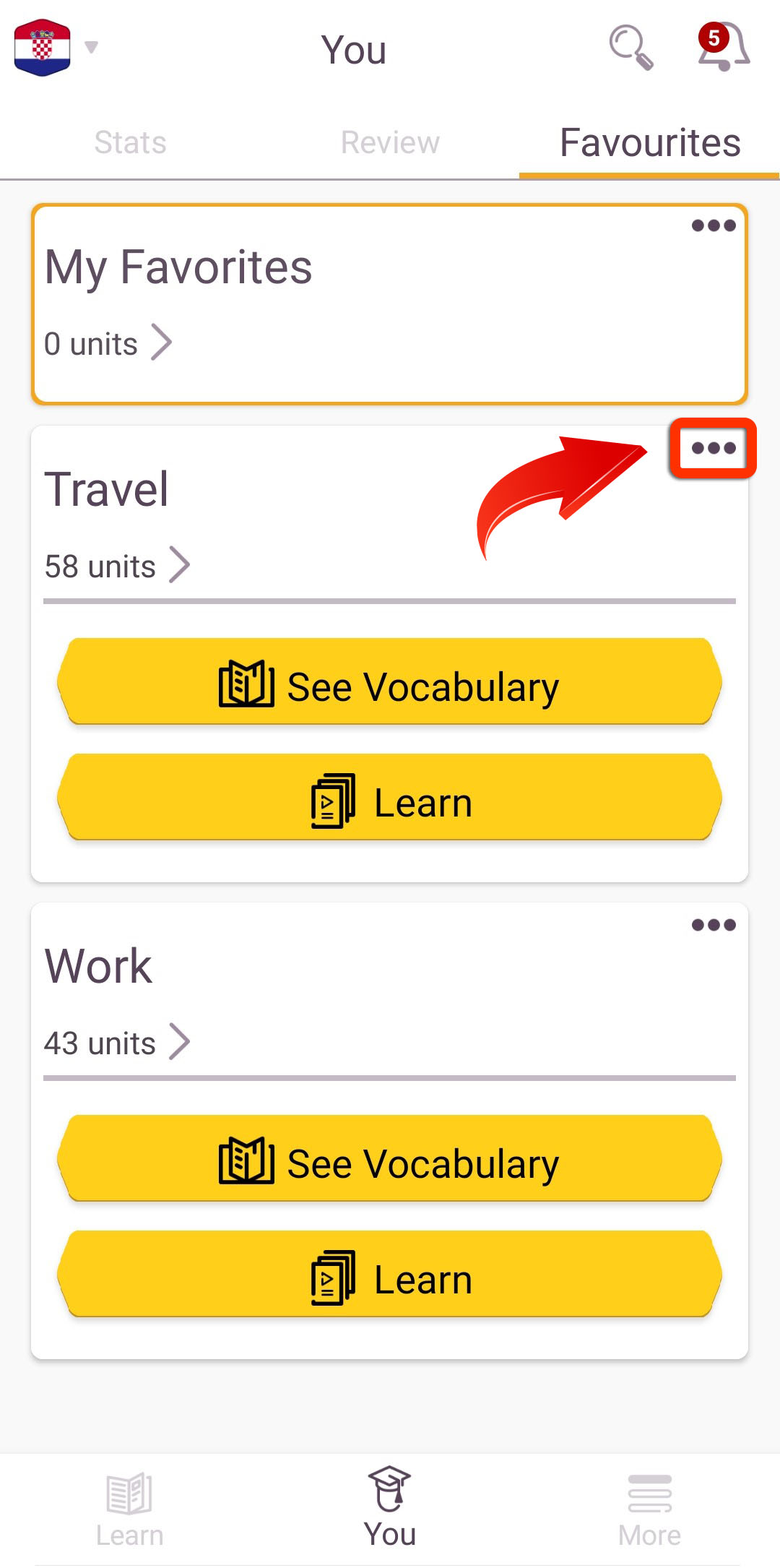See Vocabulary for the Travel list

tap(390, 681)
